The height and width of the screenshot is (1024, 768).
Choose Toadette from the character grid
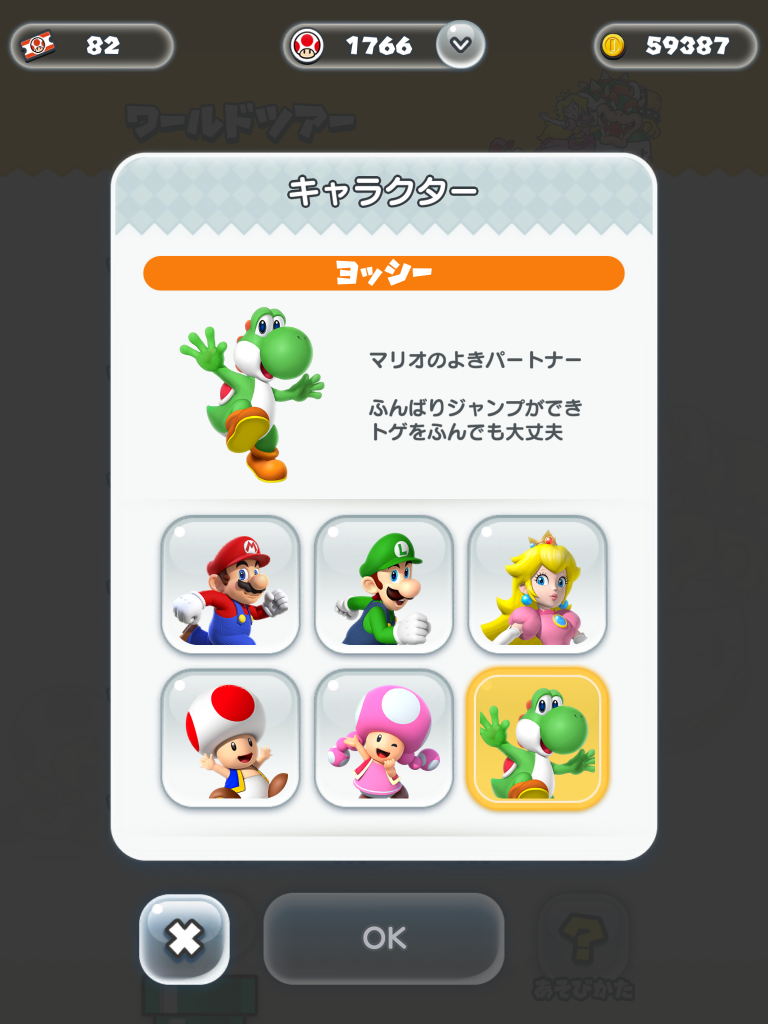click(384, 738)
